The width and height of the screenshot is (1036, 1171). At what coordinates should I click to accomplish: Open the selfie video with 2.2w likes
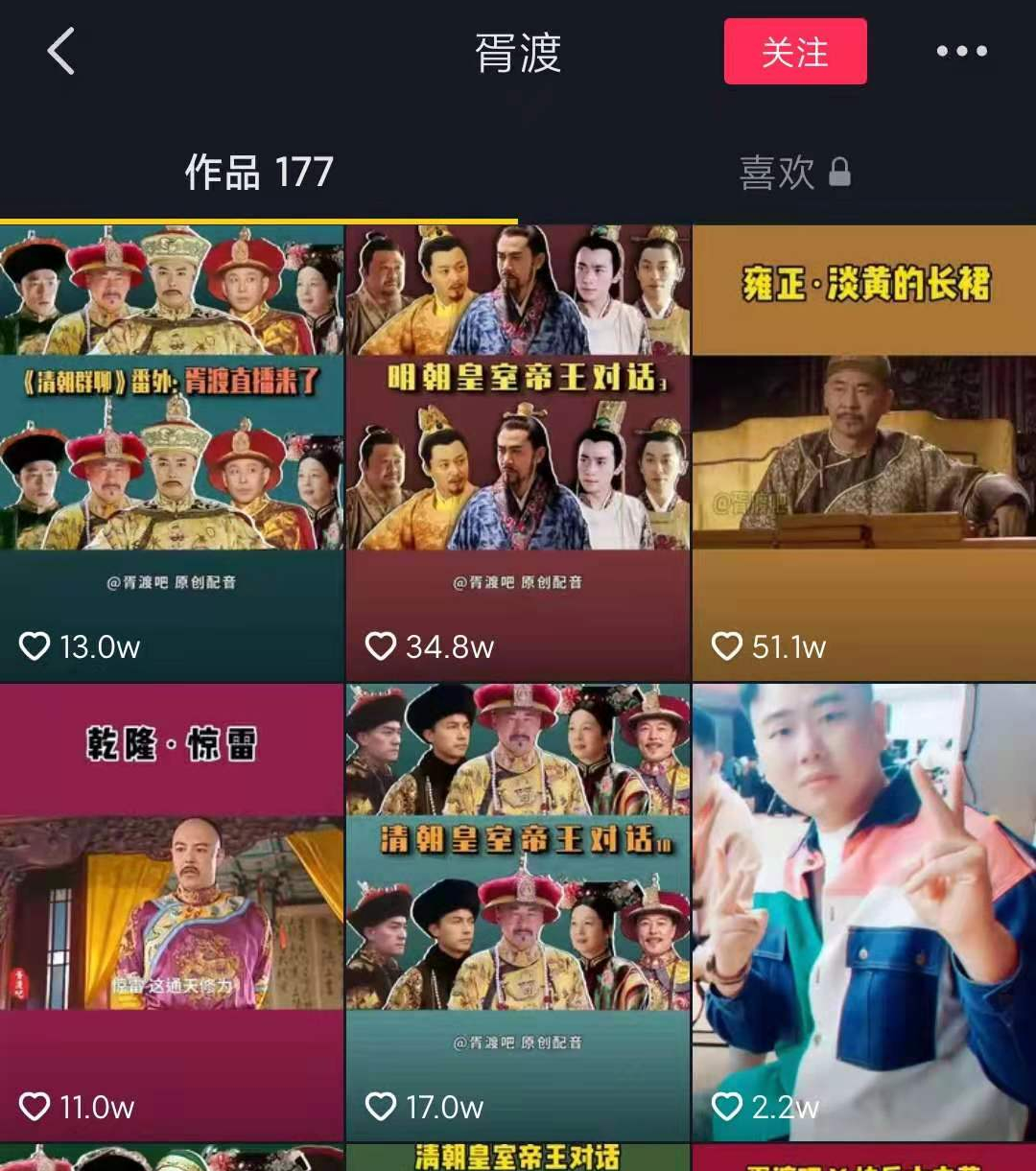tap(864, 911)
